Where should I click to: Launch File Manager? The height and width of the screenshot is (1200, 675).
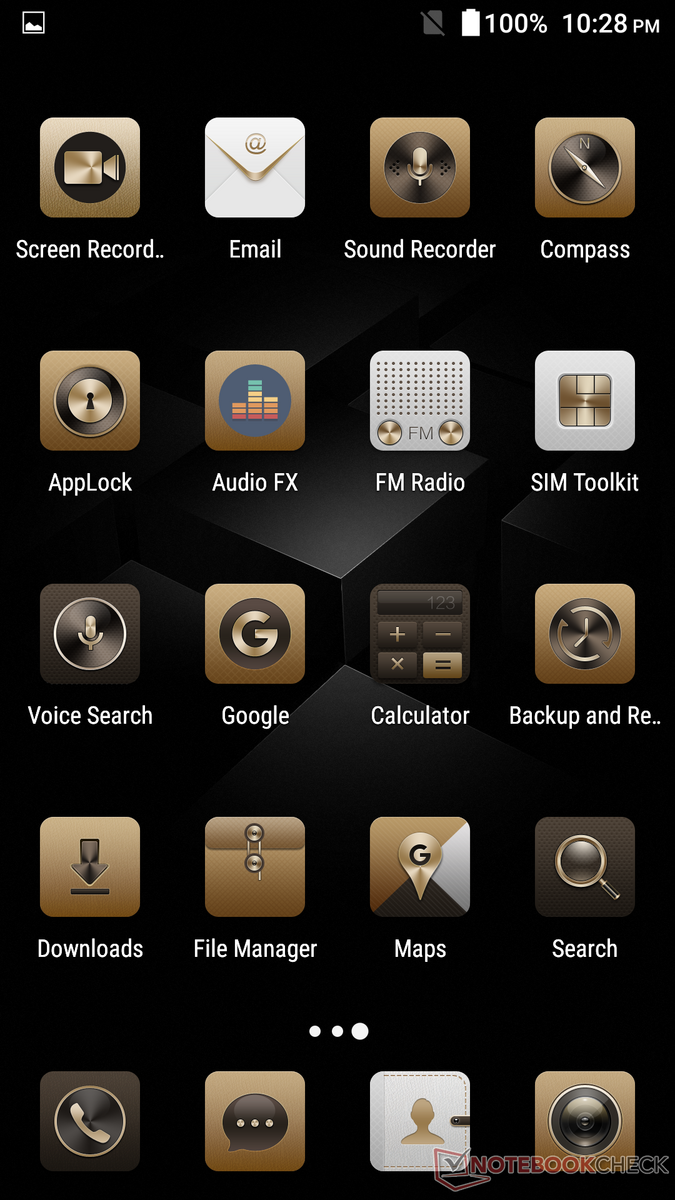pyautogui.click(x=255, y=867)
